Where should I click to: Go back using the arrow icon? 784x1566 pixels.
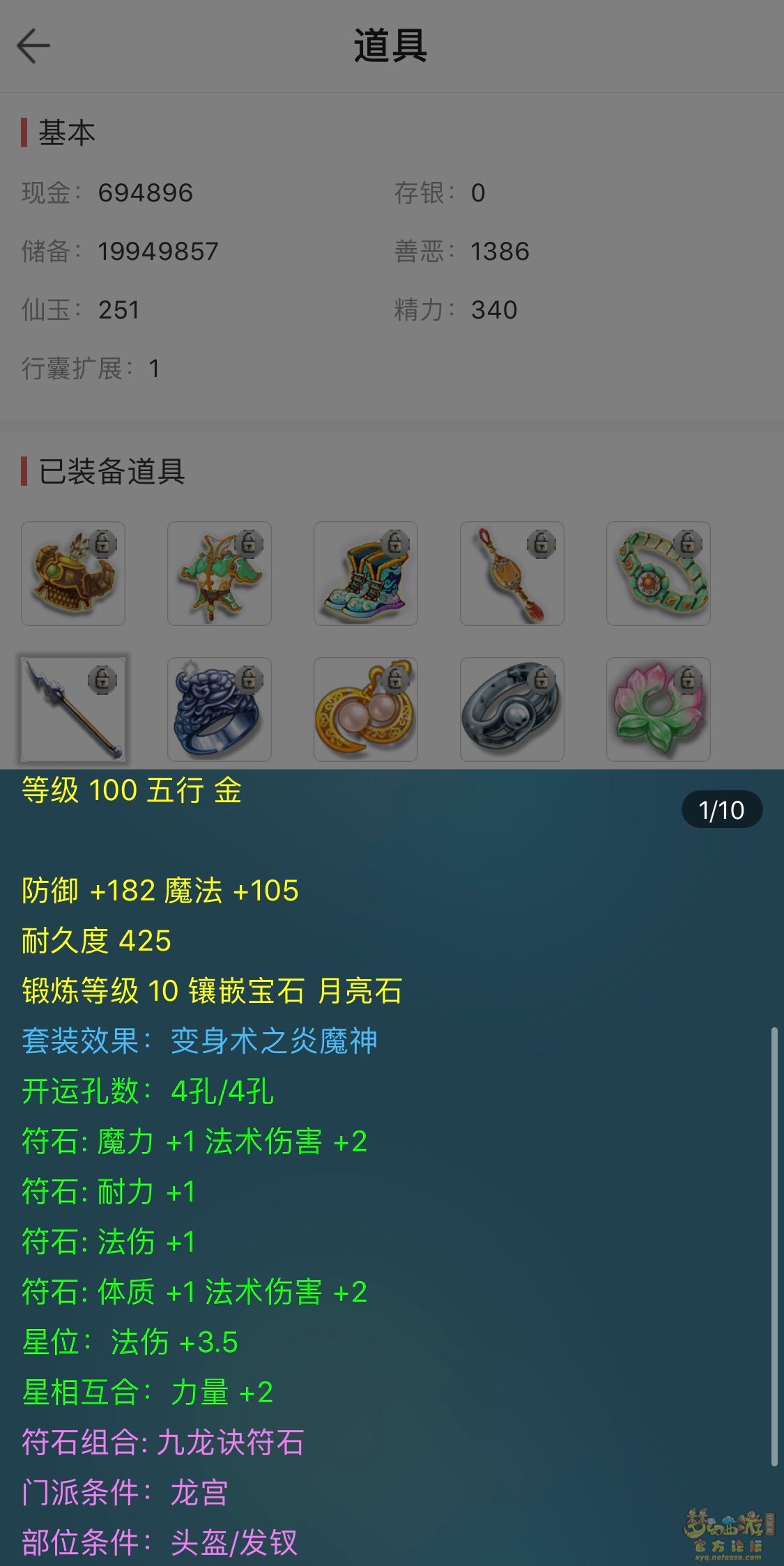pos(33,47)
